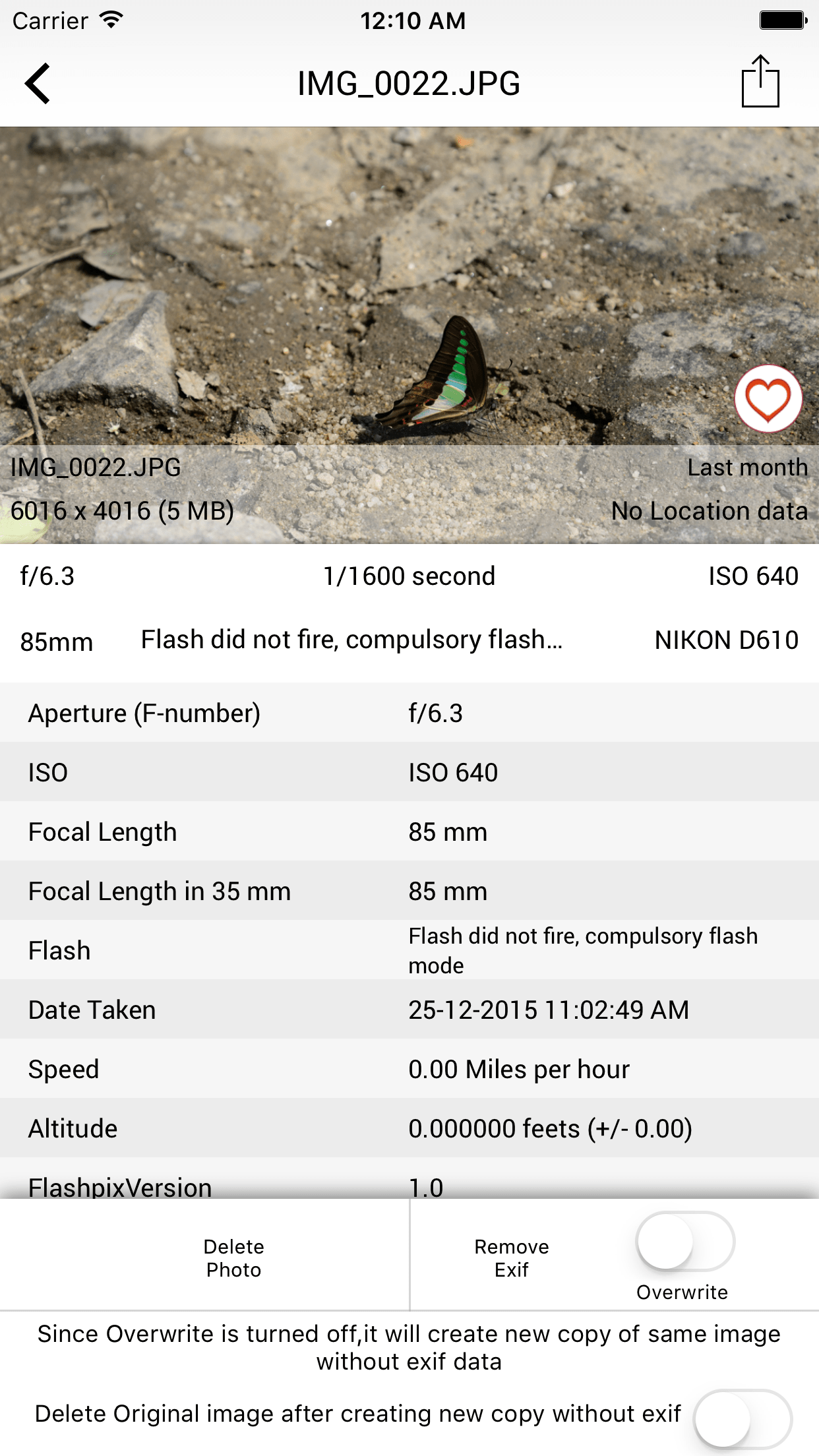Toggle delete original image after copy
This screenshot has width=819, height=1456.
pos(743,1419)
